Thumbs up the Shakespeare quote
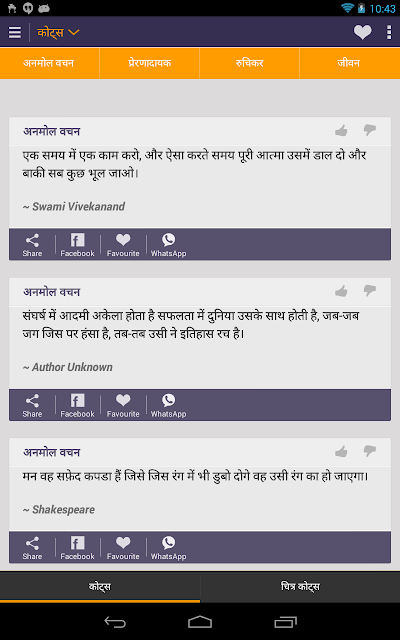 (341, 452)
